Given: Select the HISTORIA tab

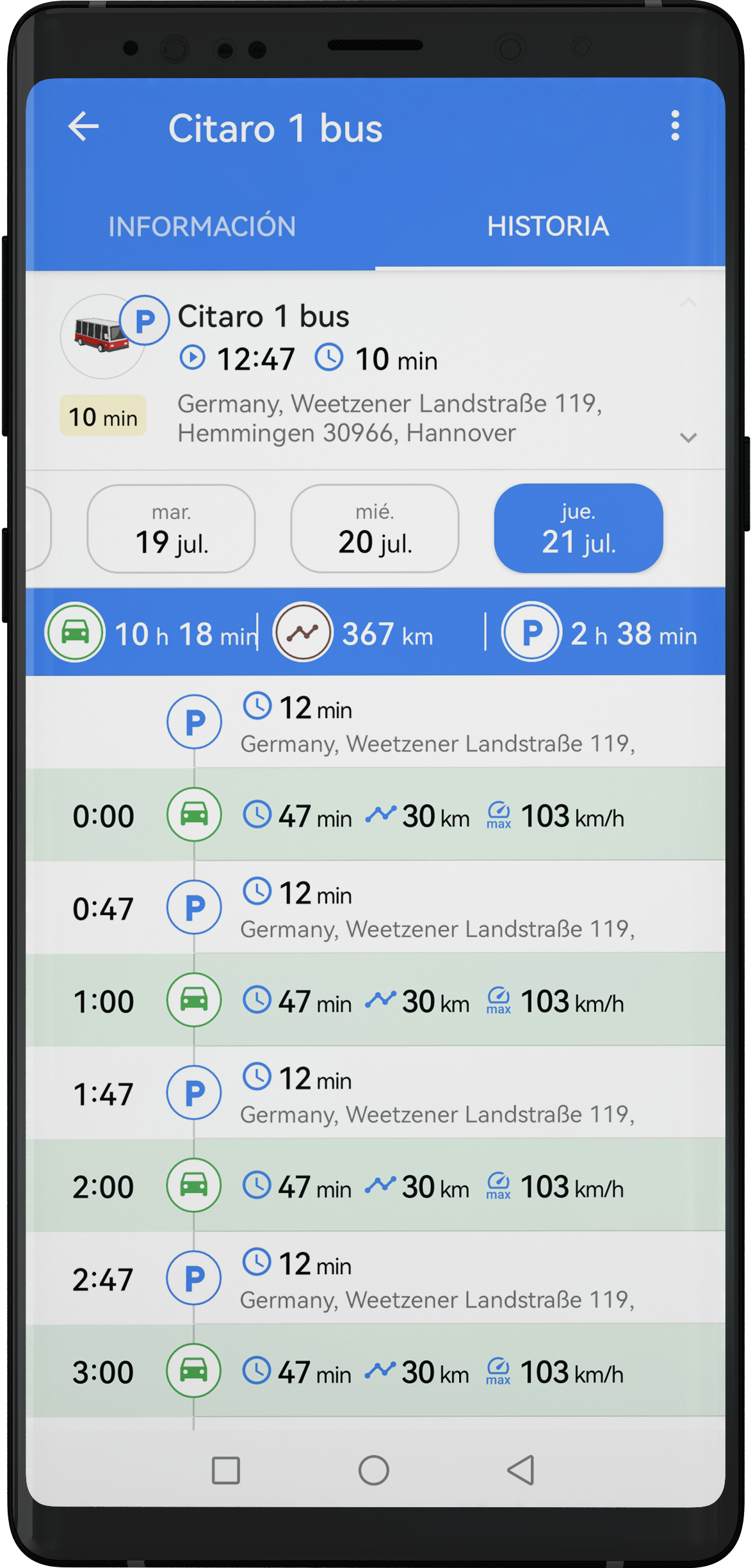Looking at the screenshot, I should point(547,227).
